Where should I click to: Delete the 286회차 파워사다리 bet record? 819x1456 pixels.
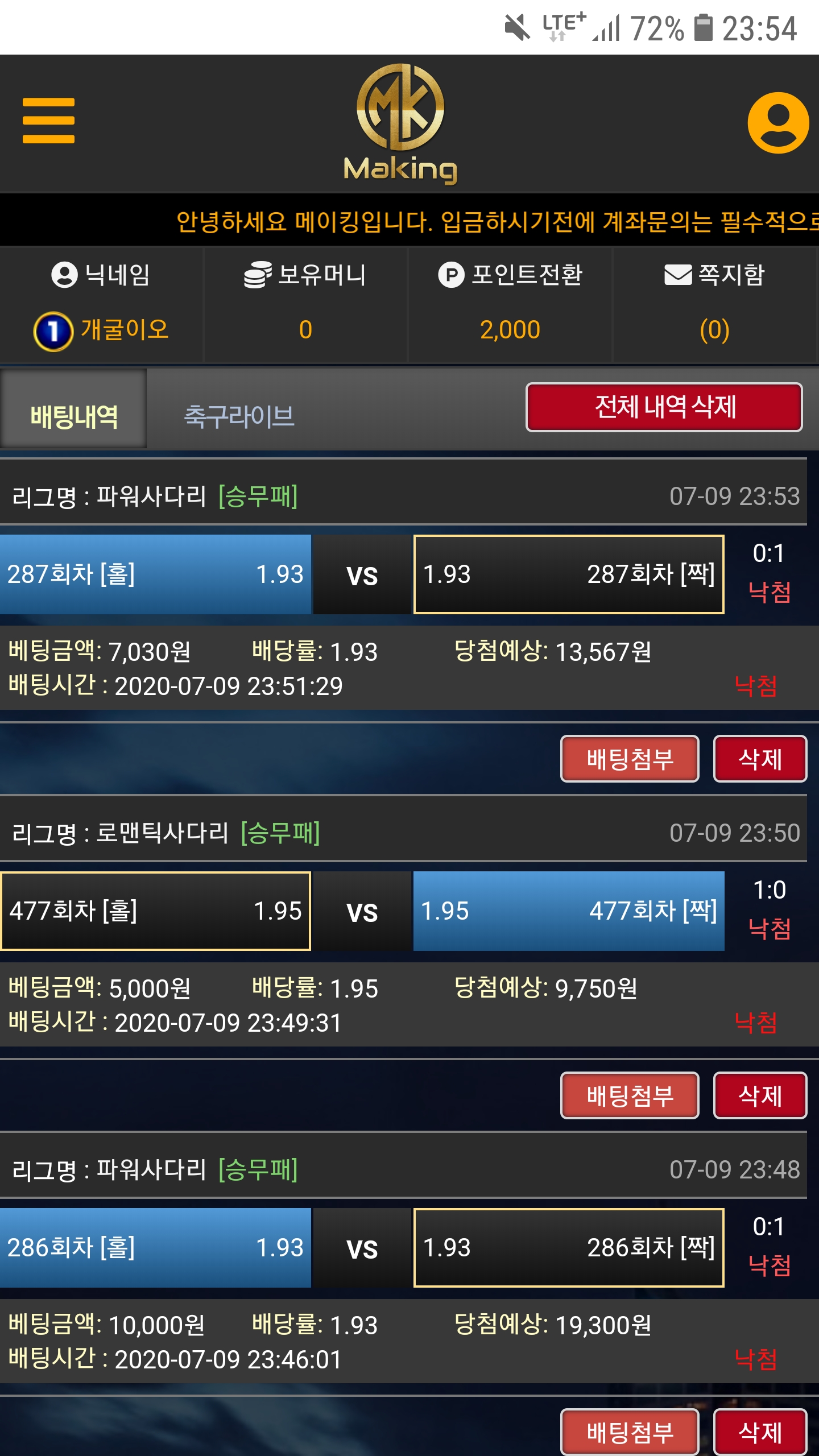(760, 1432)
